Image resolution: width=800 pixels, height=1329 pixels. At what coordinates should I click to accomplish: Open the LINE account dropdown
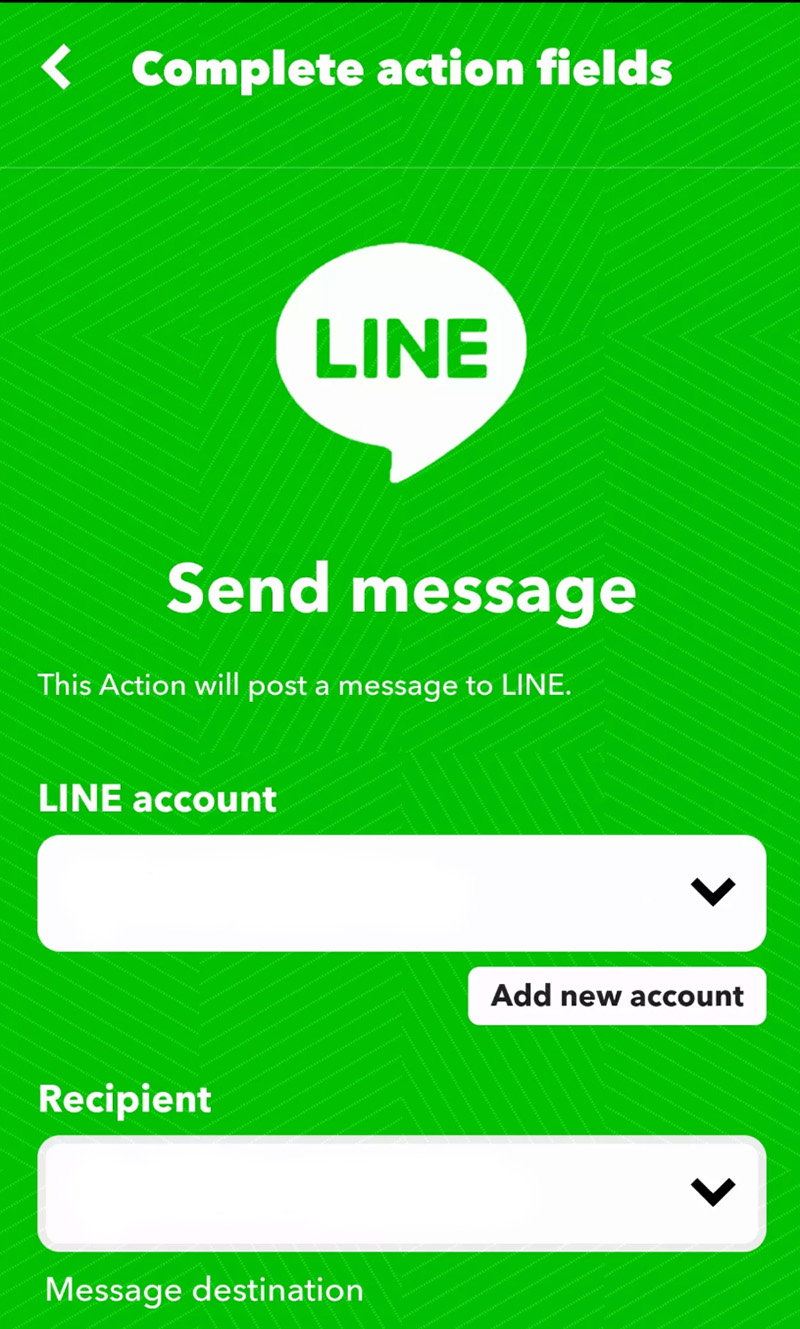(402, 893)
